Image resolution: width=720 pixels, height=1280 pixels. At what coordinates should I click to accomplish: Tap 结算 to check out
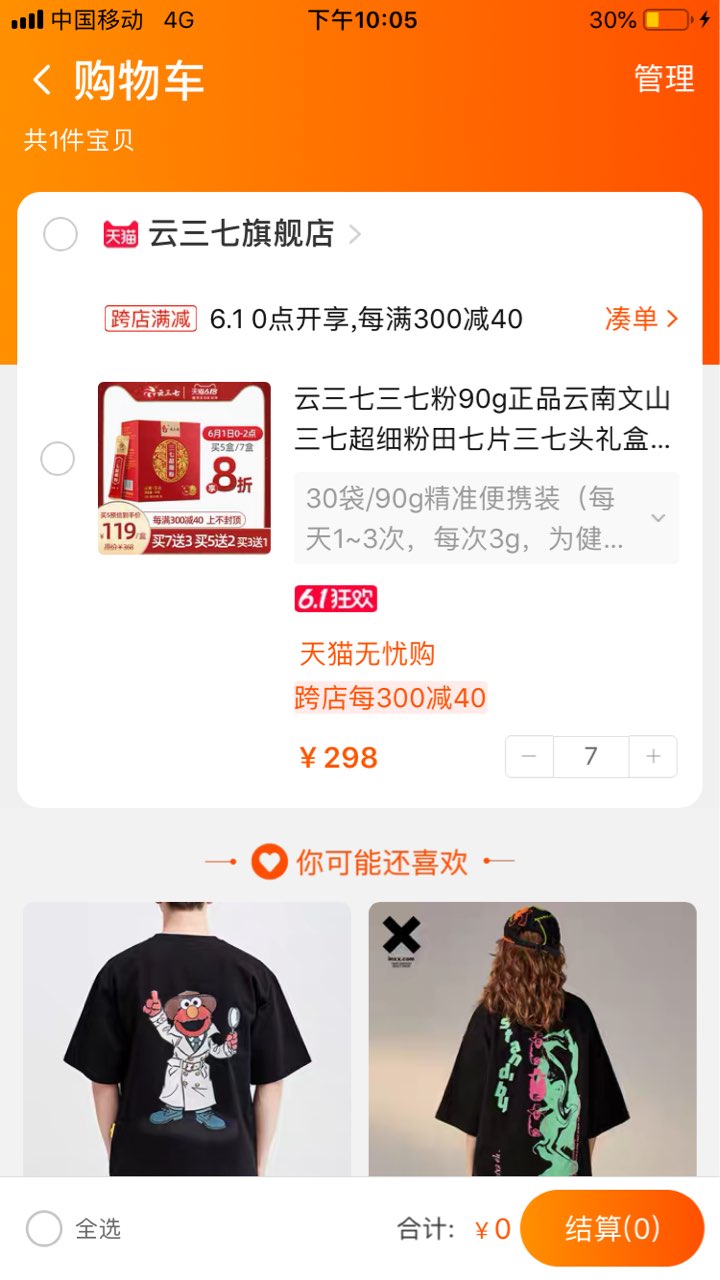[612, 1229]
